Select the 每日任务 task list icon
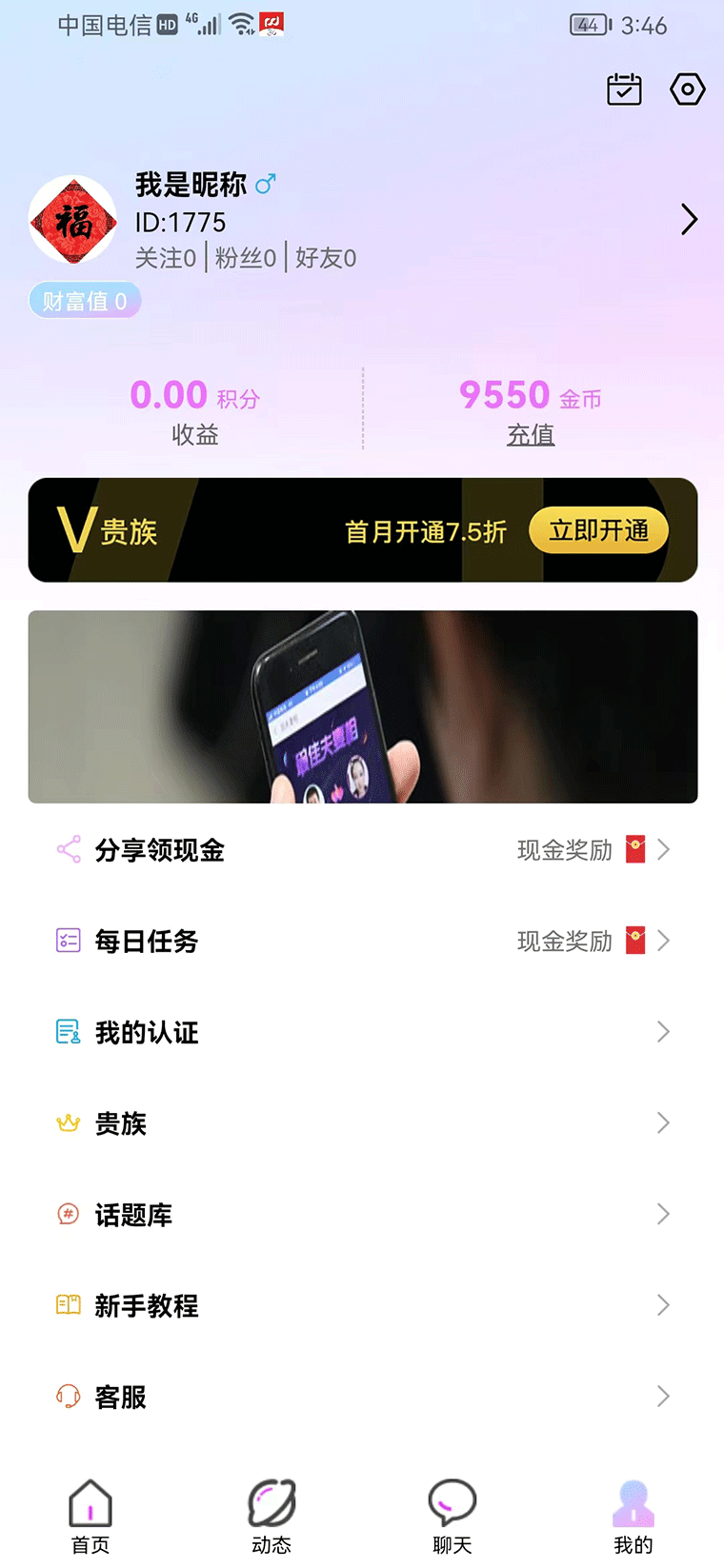The width and height of the screenshot is (724, 1568). (66, 940)
